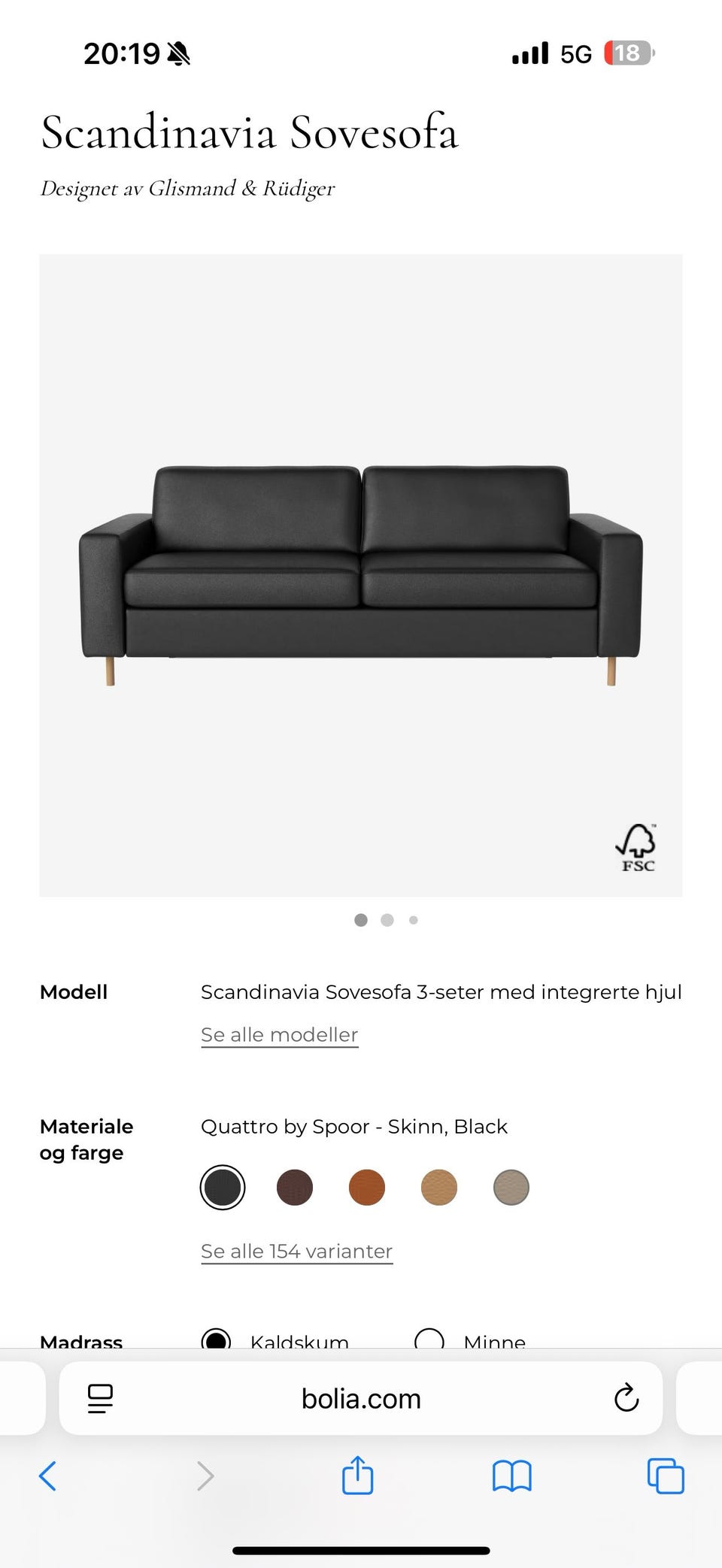The width and height of the screenshot is (722, 1568).
Task: Open the Bookmarks icon
Action: [511, 1476]
